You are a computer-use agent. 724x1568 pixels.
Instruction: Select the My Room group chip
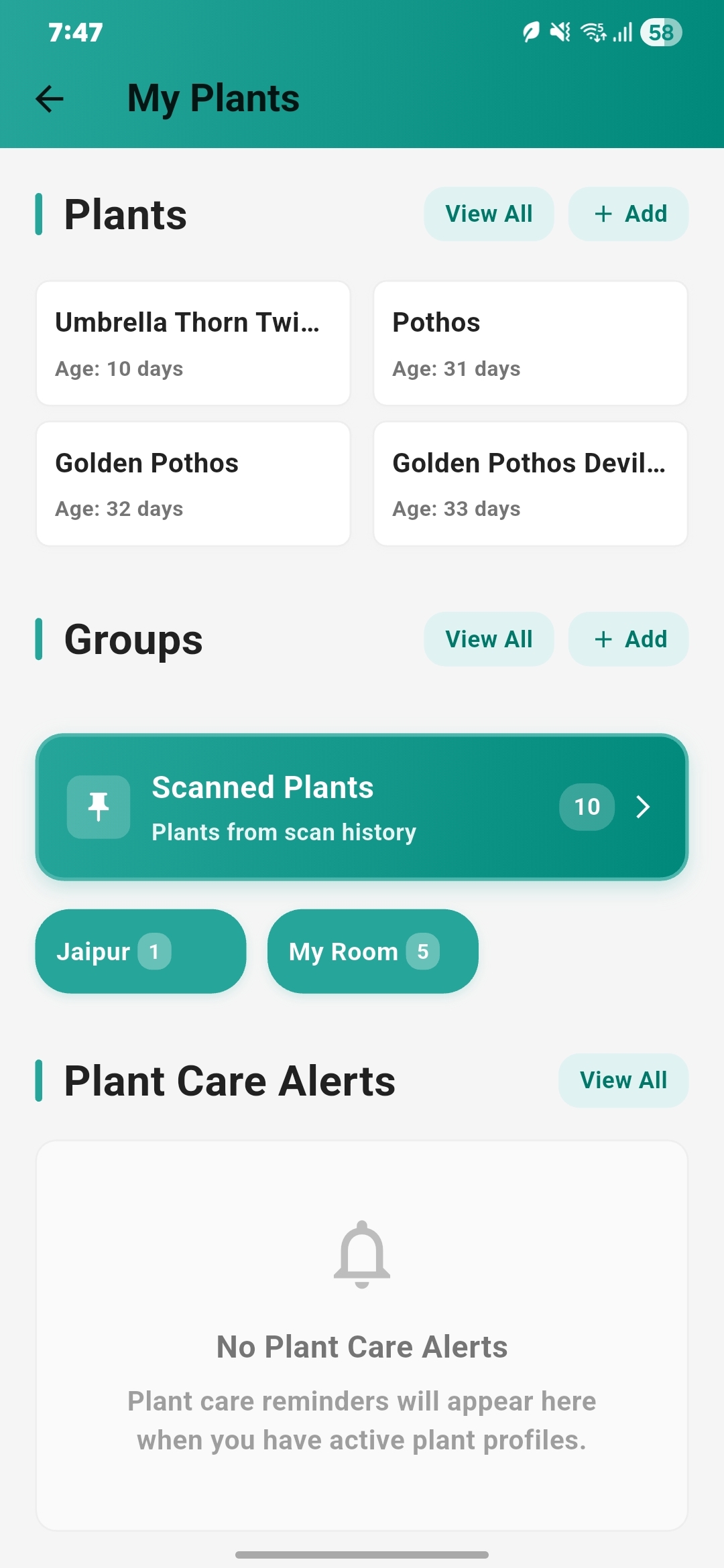coord(372,952)
